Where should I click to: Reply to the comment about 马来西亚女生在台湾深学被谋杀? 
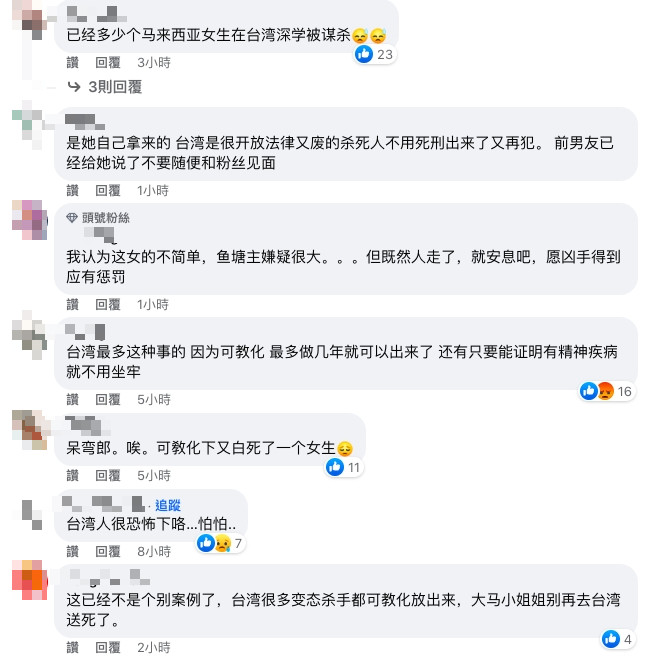tap(107, 62)
